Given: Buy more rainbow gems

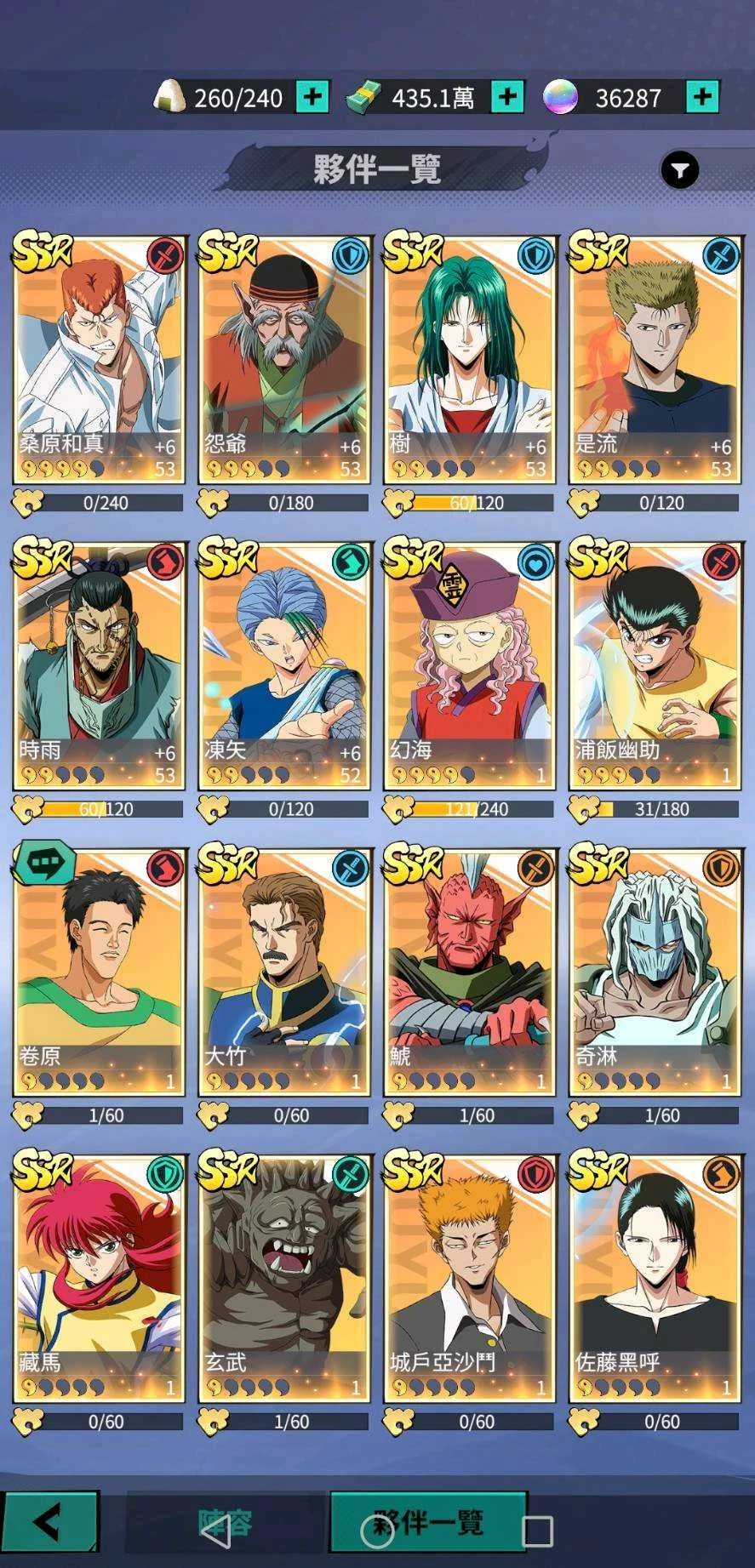Looking at the screenshot, I should tap(702, 97).
